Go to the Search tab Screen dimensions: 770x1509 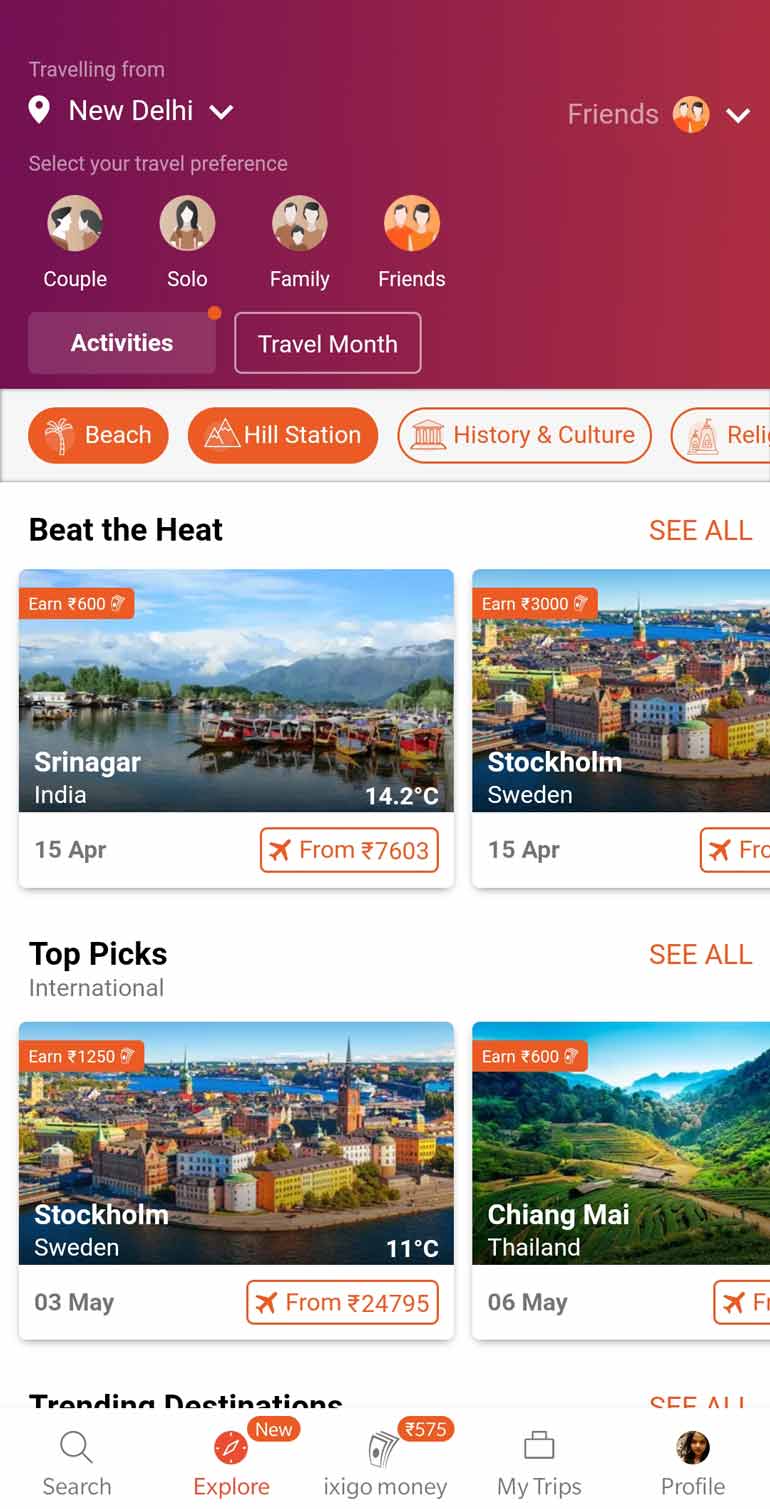[77, 1463]
